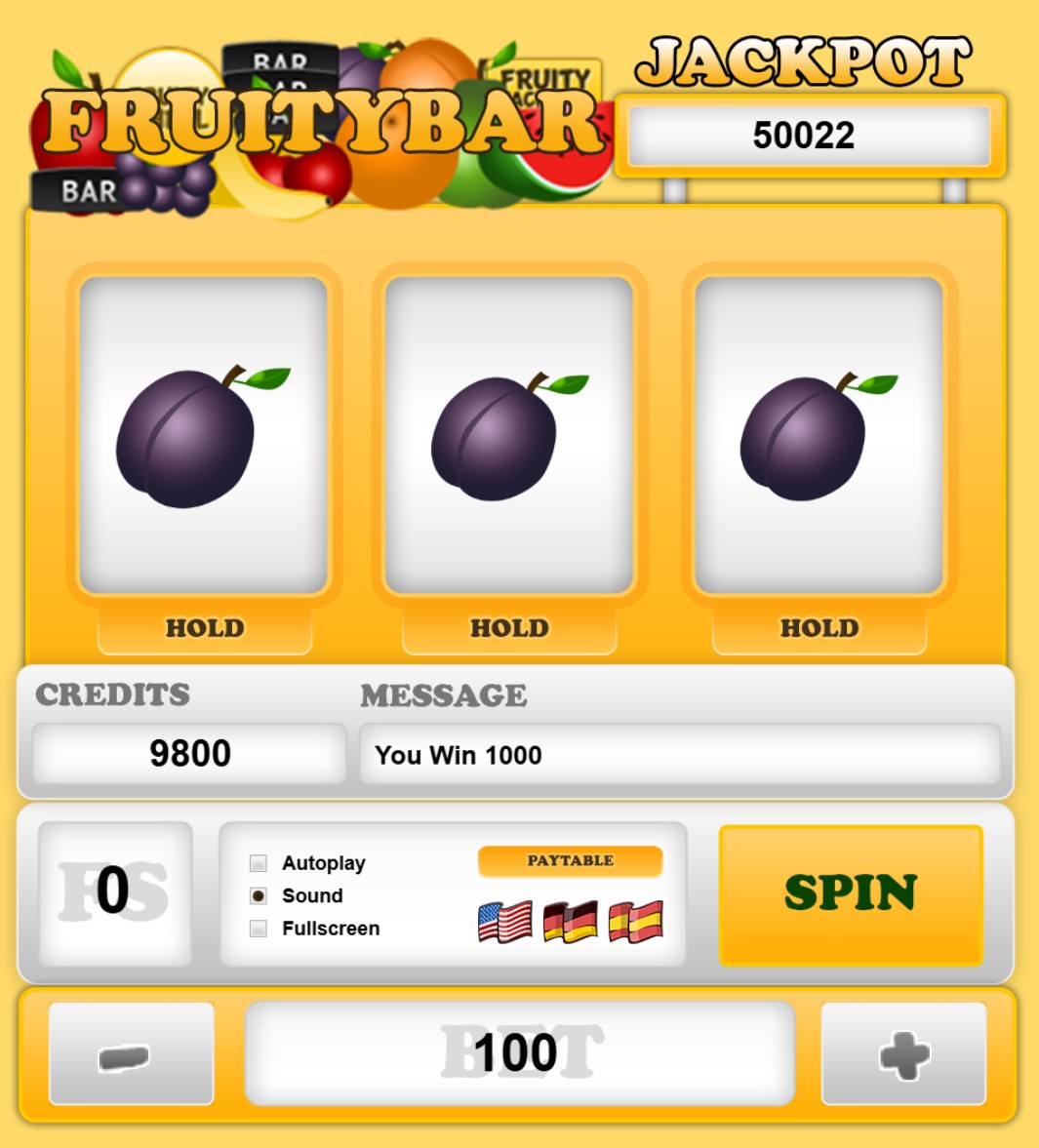Enable Fullscreen mode
This screenshot has width=1039, height=1148.
pyautogui.click(x=259, y=929)
